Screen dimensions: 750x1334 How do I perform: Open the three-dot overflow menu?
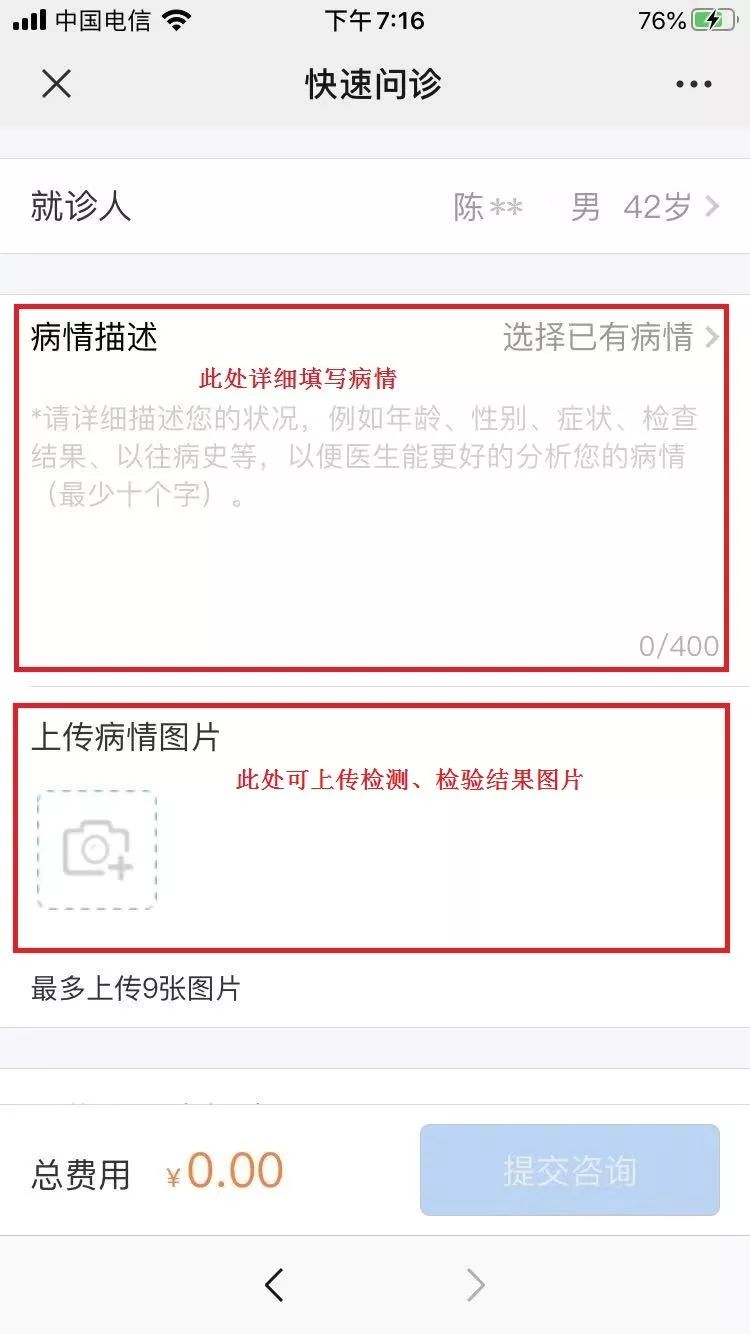[x=693, y=85]
